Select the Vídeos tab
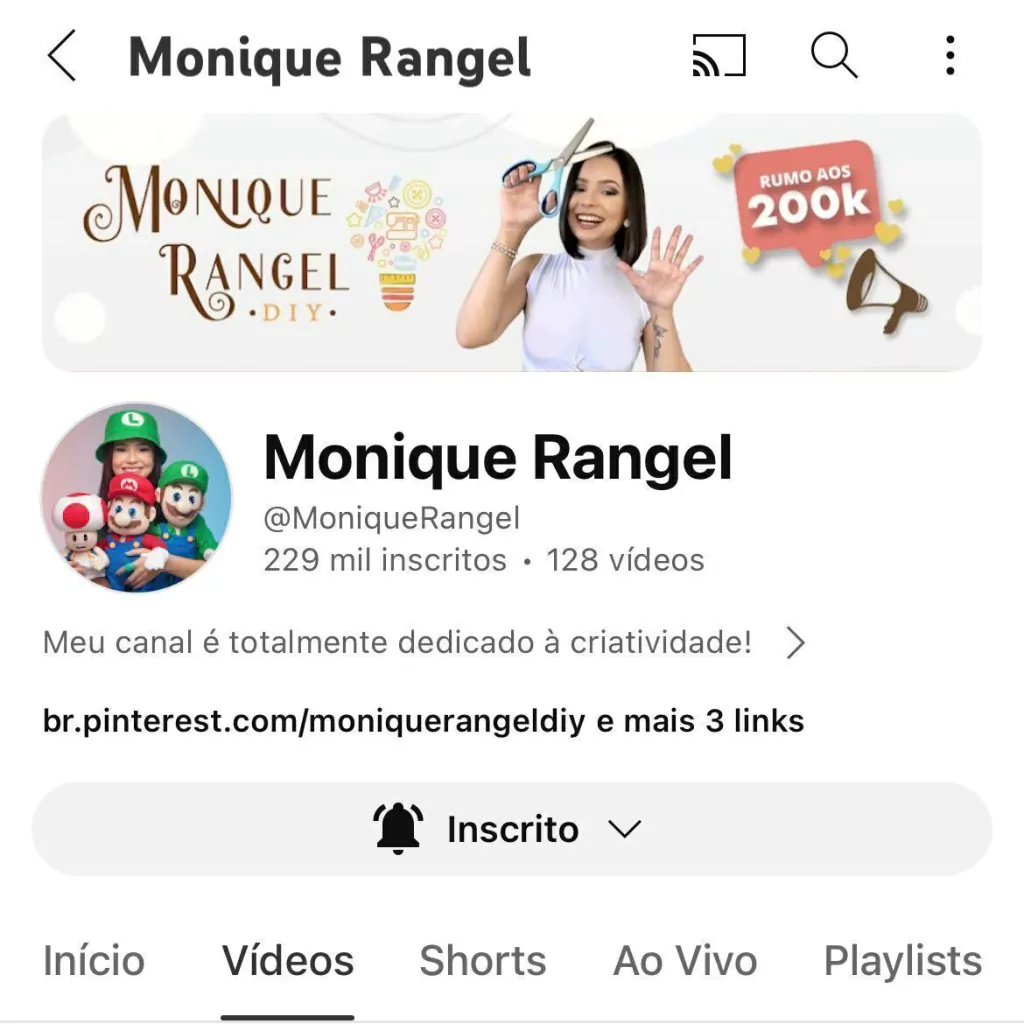This screenshot has height=1024, width=1024. 288,961
